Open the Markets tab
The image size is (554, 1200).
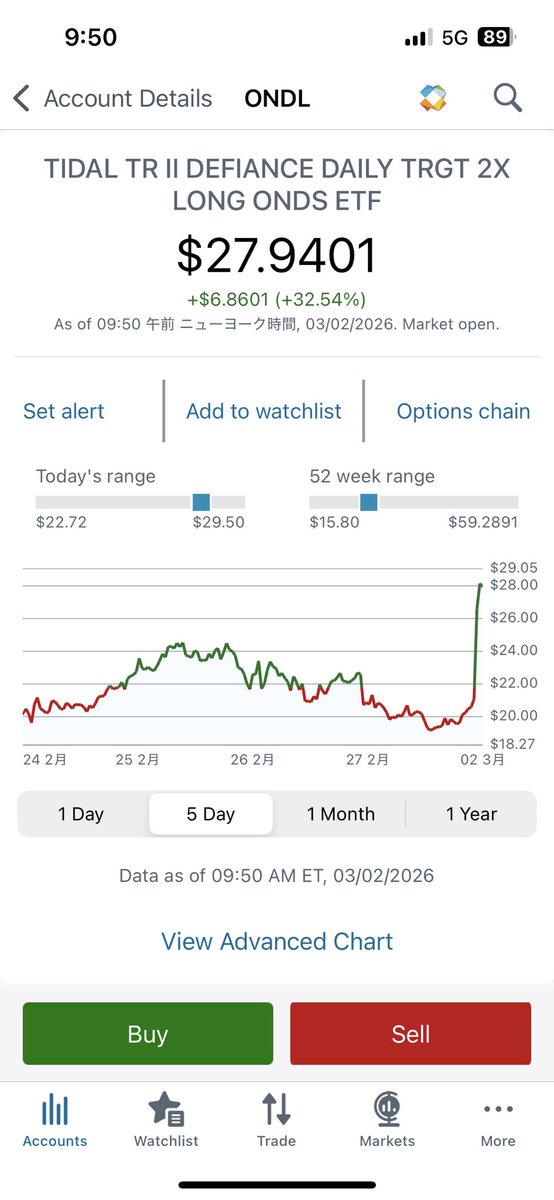tap(387, 1120)
